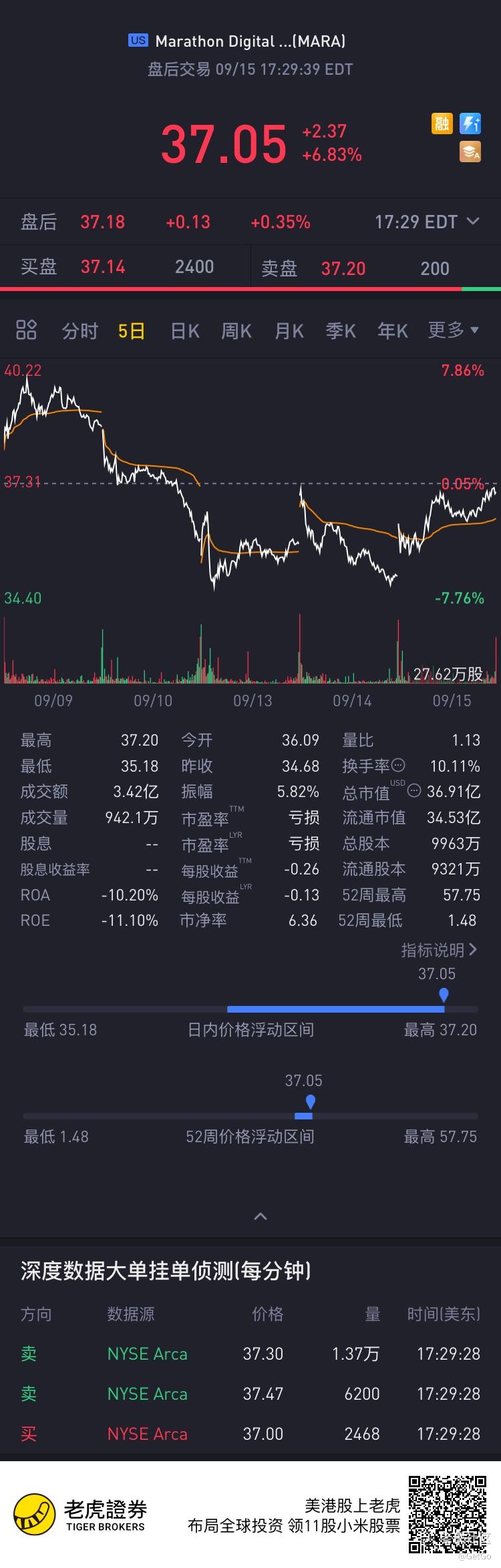
Task: Switch to 日K chart
Action: (185, 330)
